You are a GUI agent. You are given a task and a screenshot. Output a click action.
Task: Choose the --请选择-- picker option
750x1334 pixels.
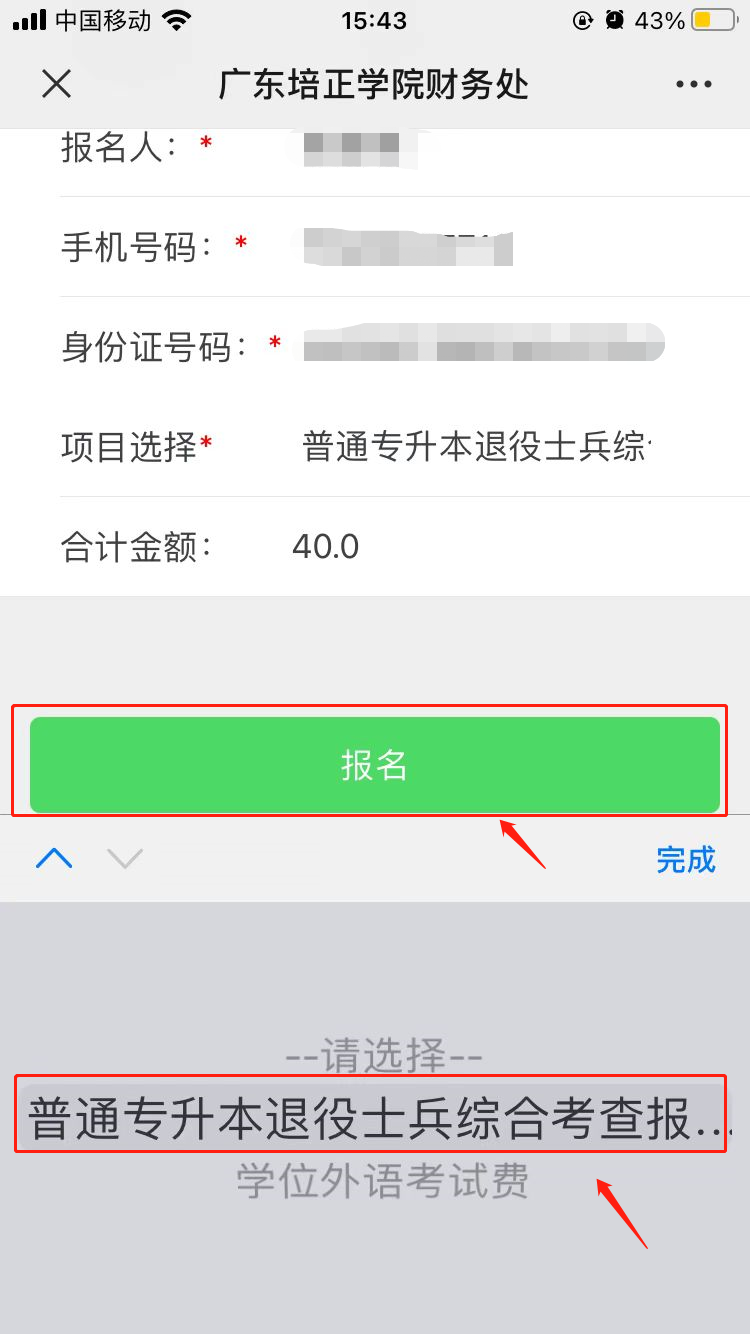click(x=383, y=1055)
